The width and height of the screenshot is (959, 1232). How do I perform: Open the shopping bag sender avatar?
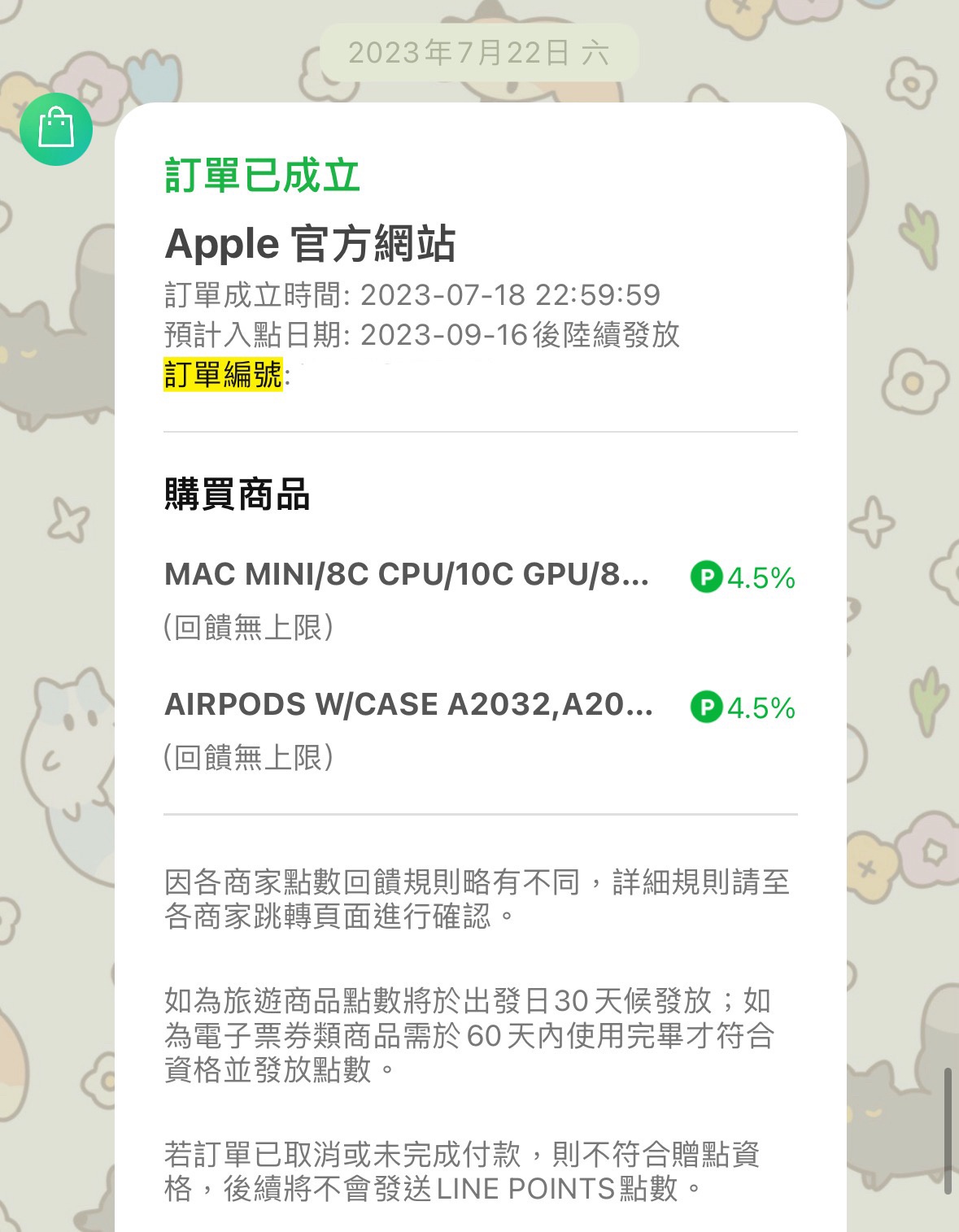click(56, 129)
